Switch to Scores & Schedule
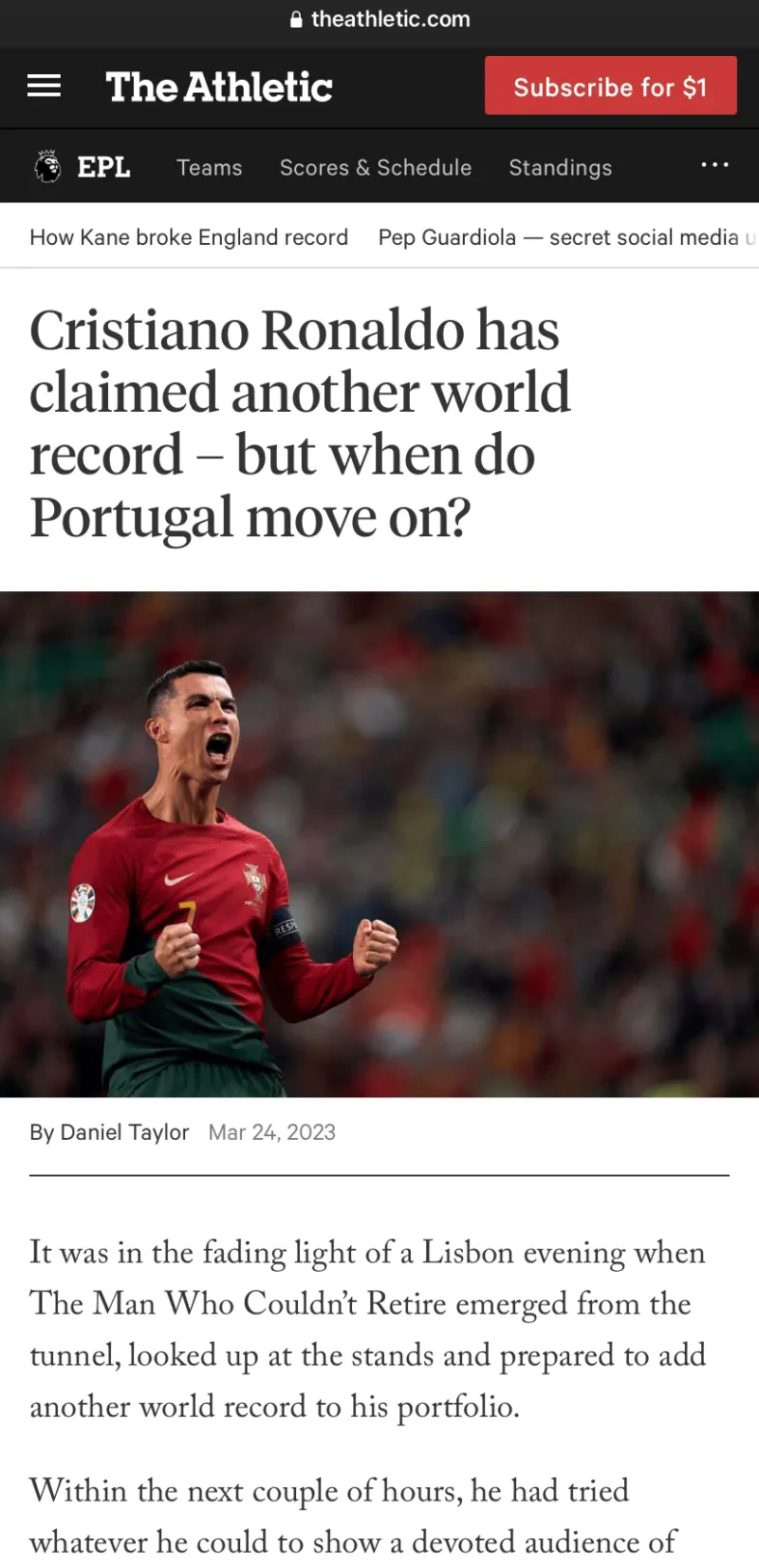759x1568 pixels. click(376, 168)
